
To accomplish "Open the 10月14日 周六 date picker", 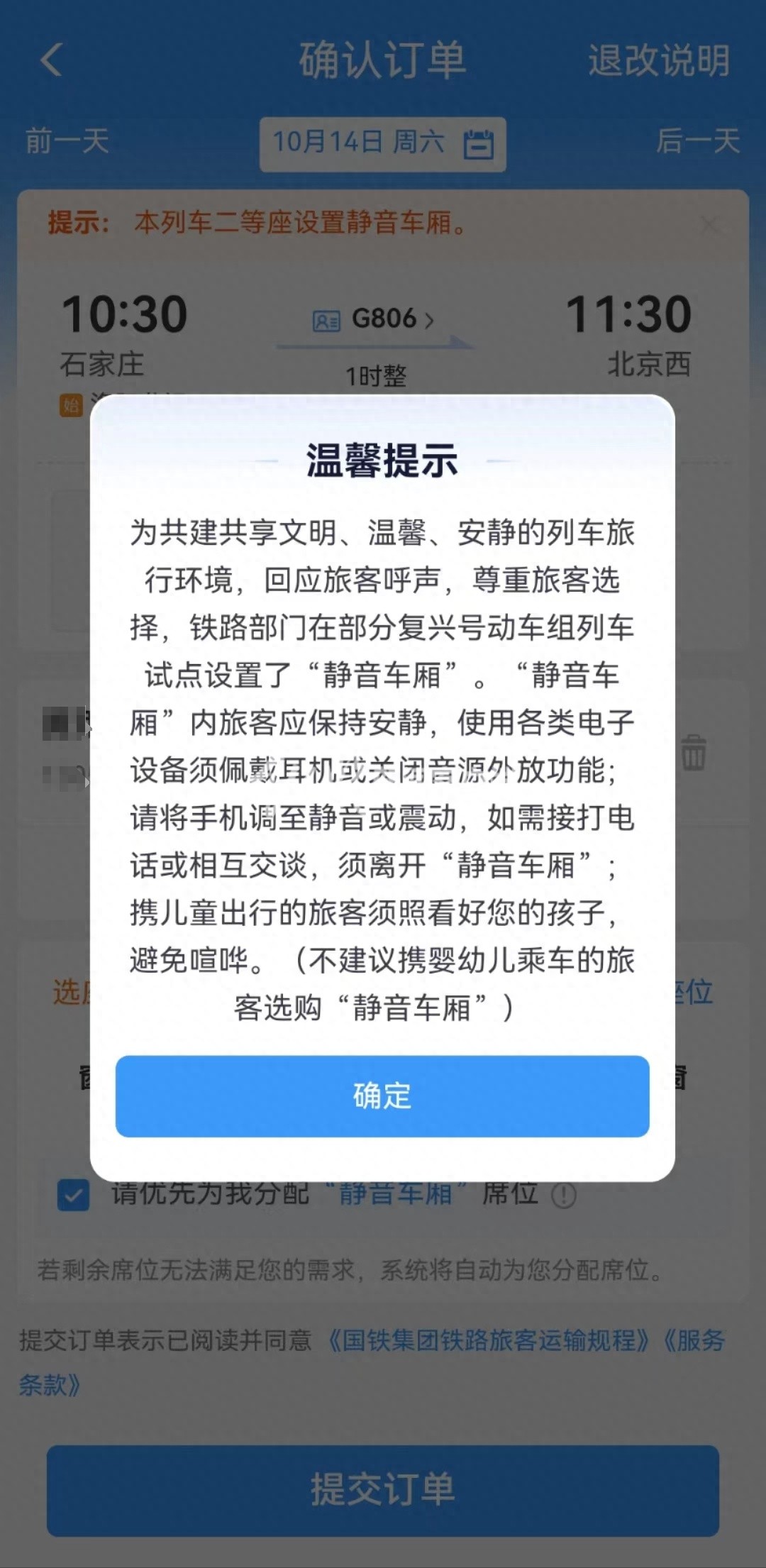I will coord(382,144).
